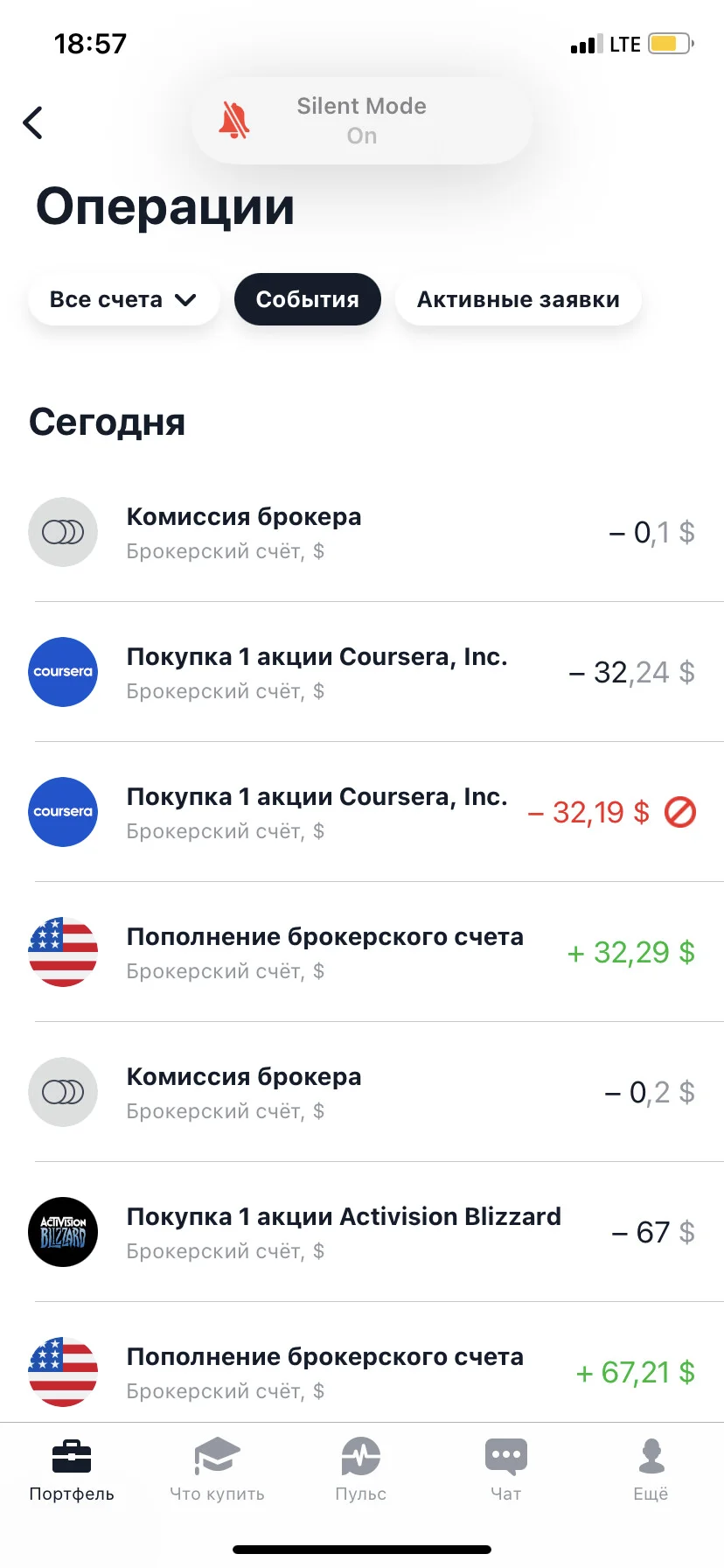This screenshot has width=724, height=1568.
Task: Switch to Активные заявки tab
Action: tap(519, 299)
